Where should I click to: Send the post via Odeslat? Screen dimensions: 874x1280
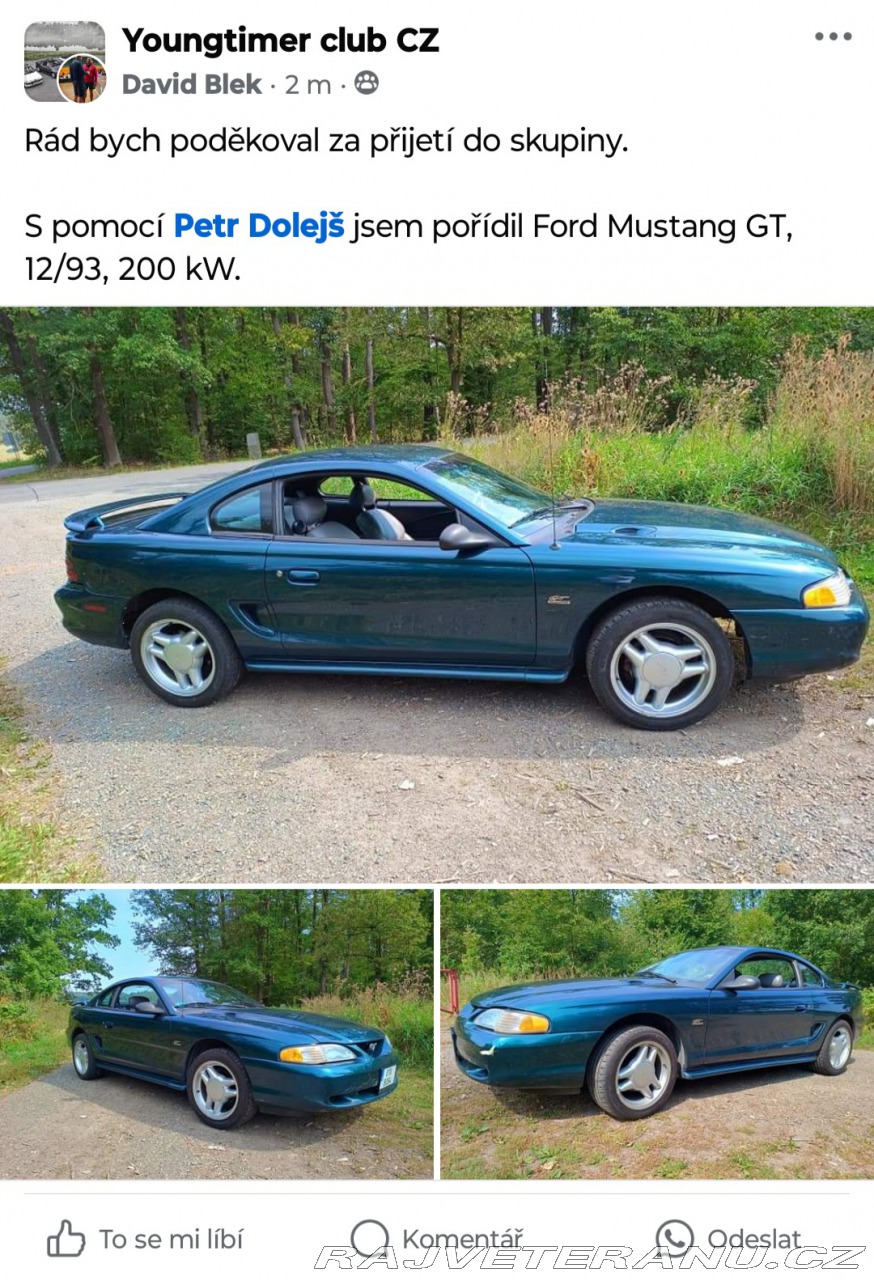click(728, 1239)
